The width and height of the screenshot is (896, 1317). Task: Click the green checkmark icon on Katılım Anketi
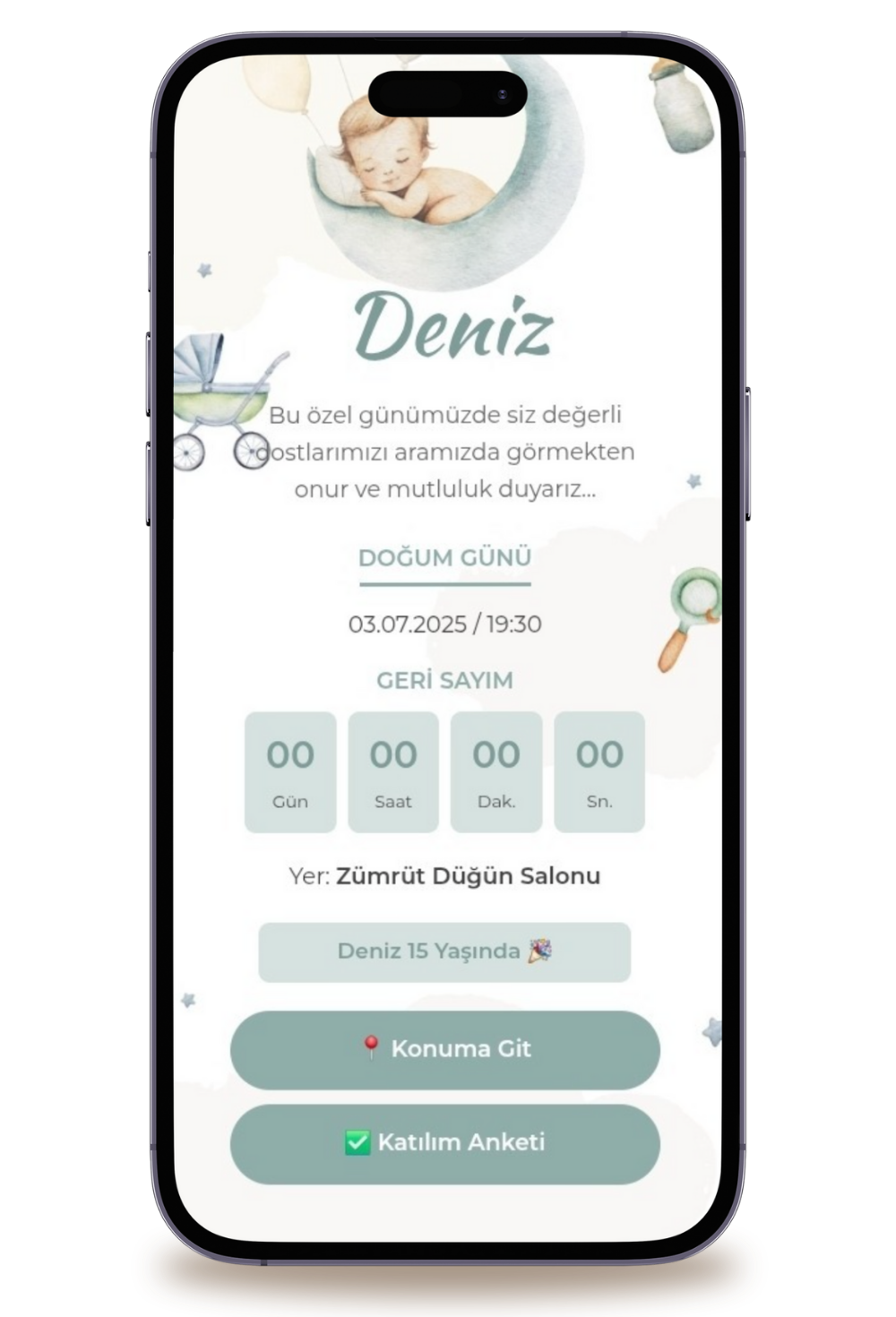click(x=359, y=1142)
